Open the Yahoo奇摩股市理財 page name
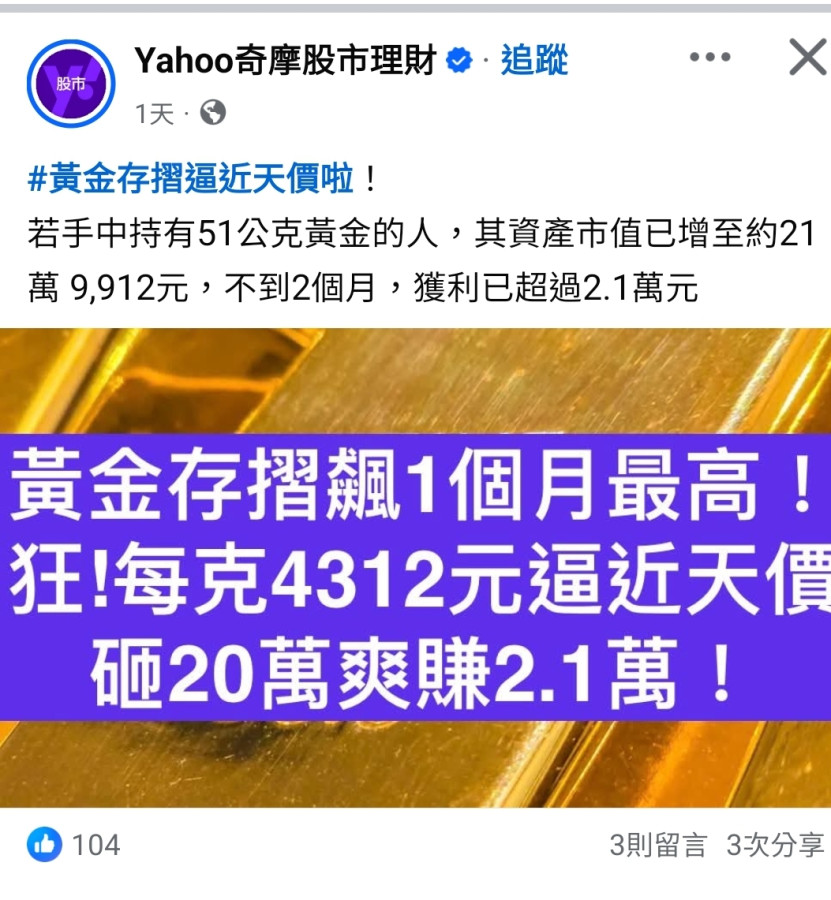 [285, 61]
